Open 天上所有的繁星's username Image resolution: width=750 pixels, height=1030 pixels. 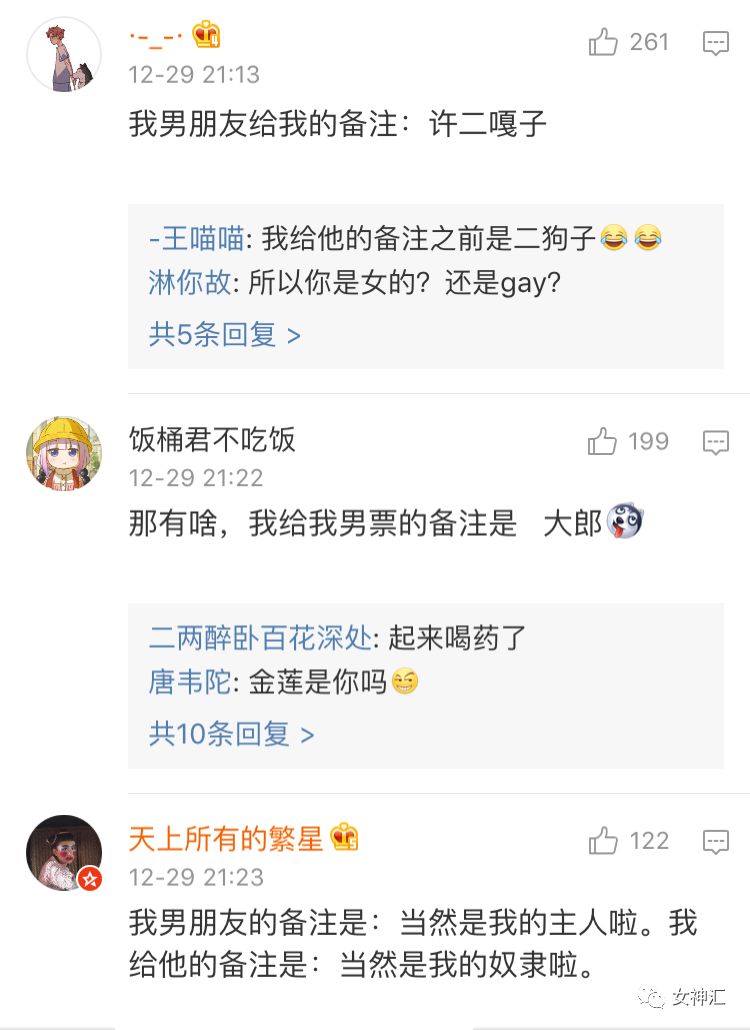pyautogui.click(x=226, y=838)
